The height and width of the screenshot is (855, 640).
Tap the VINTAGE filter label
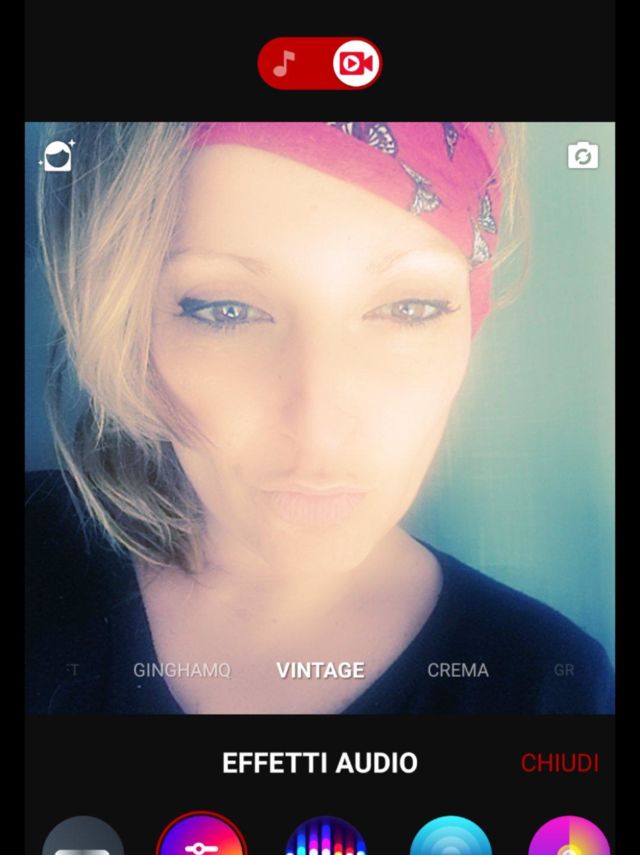click(x=320, y=670)
